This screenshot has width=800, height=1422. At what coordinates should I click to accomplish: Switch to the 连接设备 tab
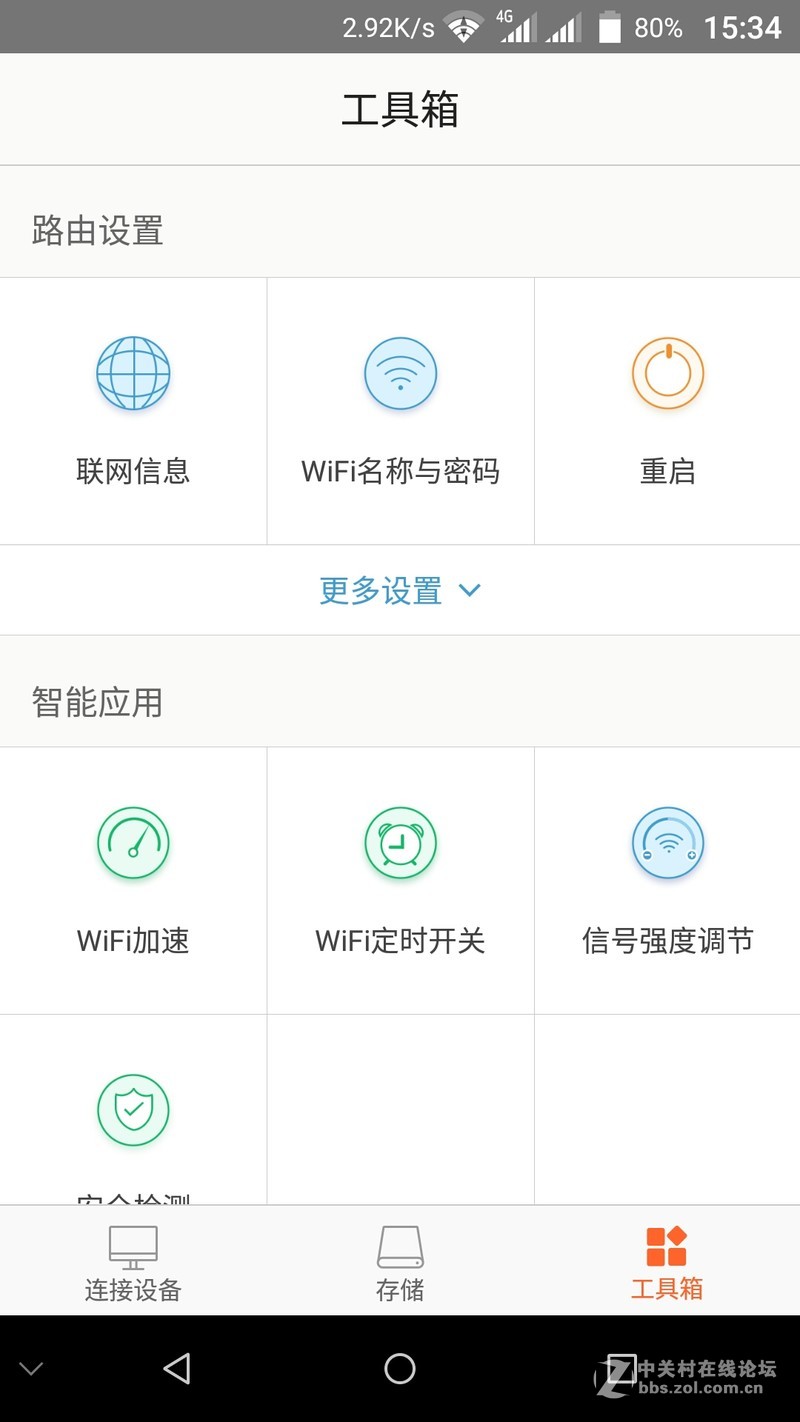[x=133, y=1261]
